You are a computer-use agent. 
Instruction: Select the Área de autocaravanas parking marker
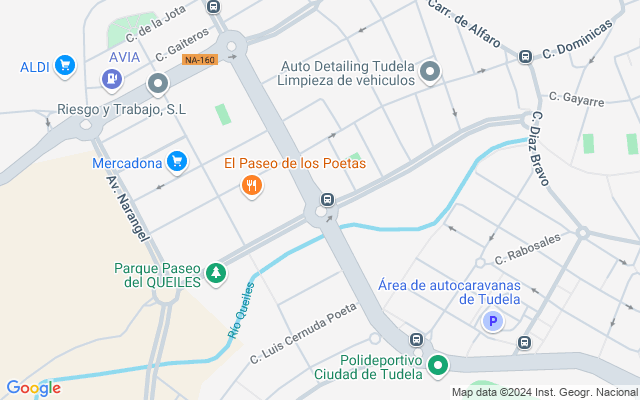tap(492, 321)
